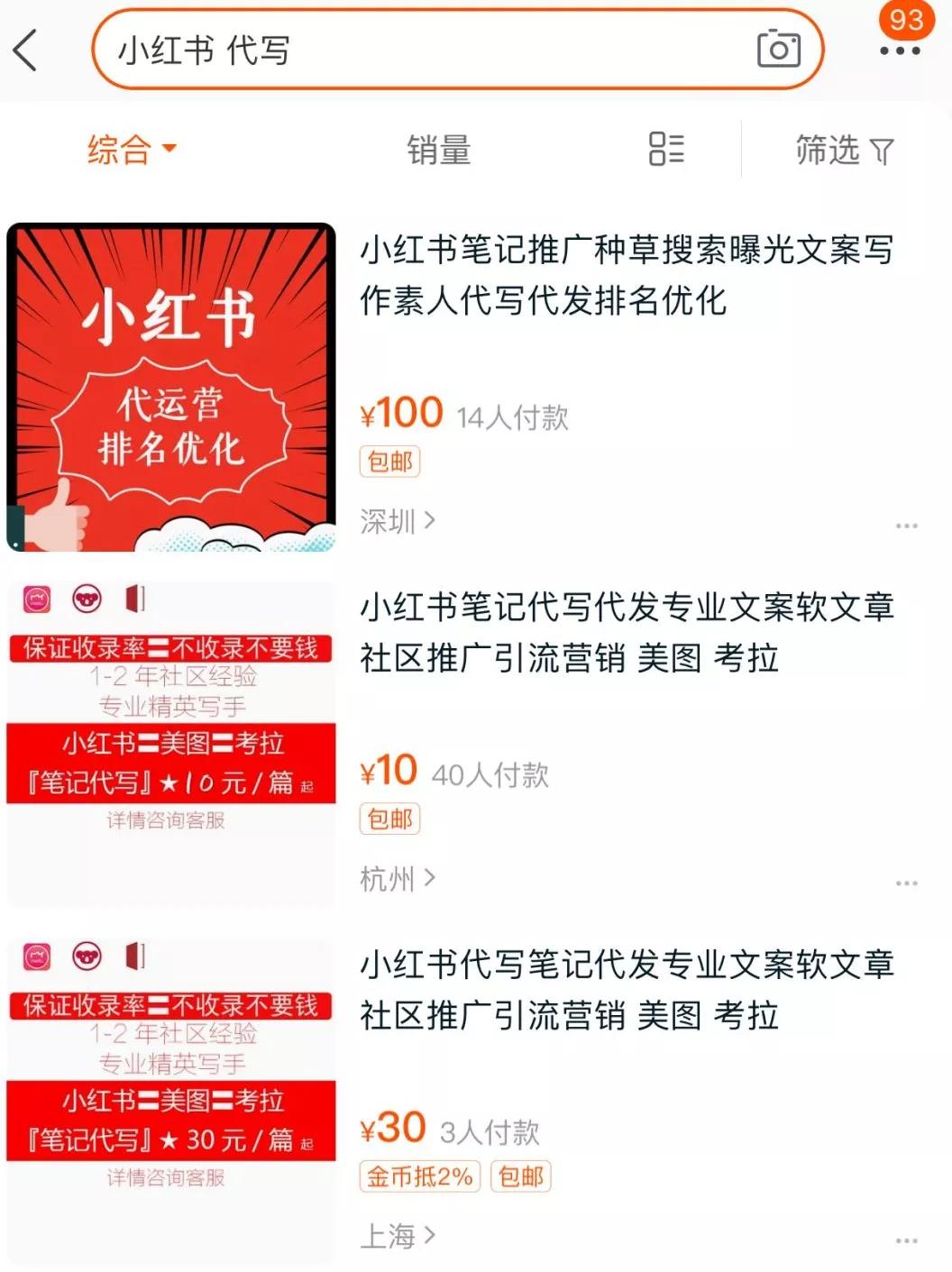Expand the 综合 sorting dropdown

(x=130, y=151)
